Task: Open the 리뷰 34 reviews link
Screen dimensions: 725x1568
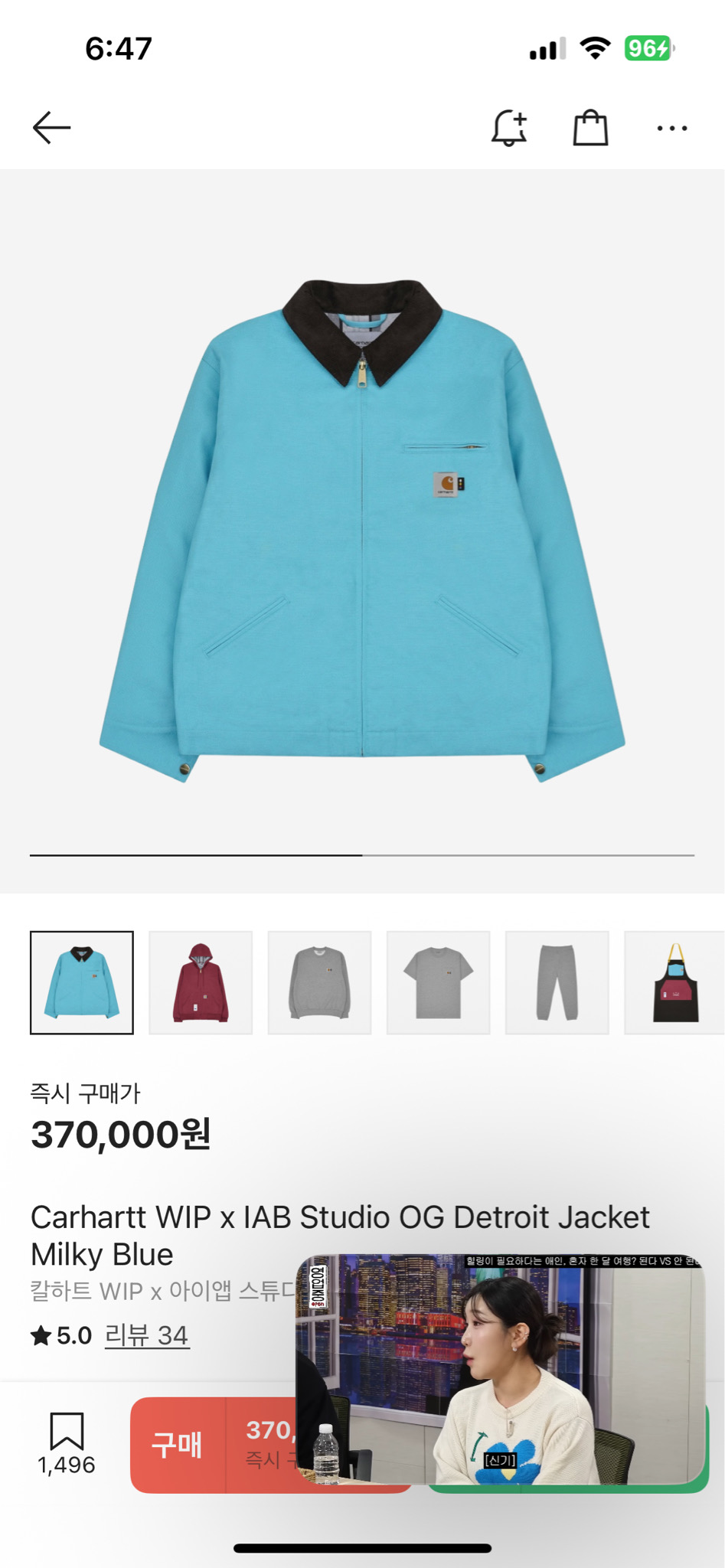Action: pos(147,1335)
